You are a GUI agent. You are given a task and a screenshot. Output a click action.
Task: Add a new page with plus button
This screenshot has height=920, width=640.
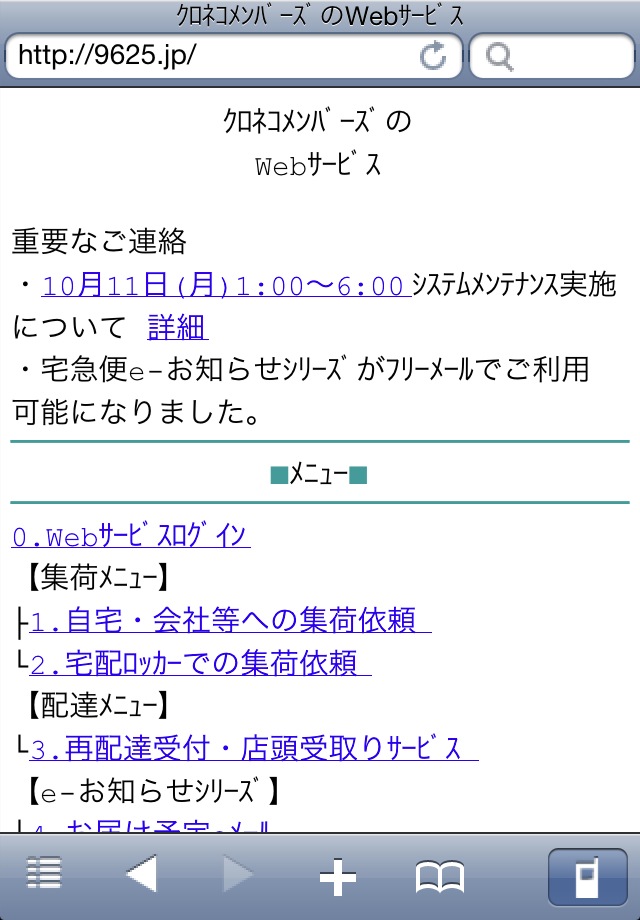337,877
